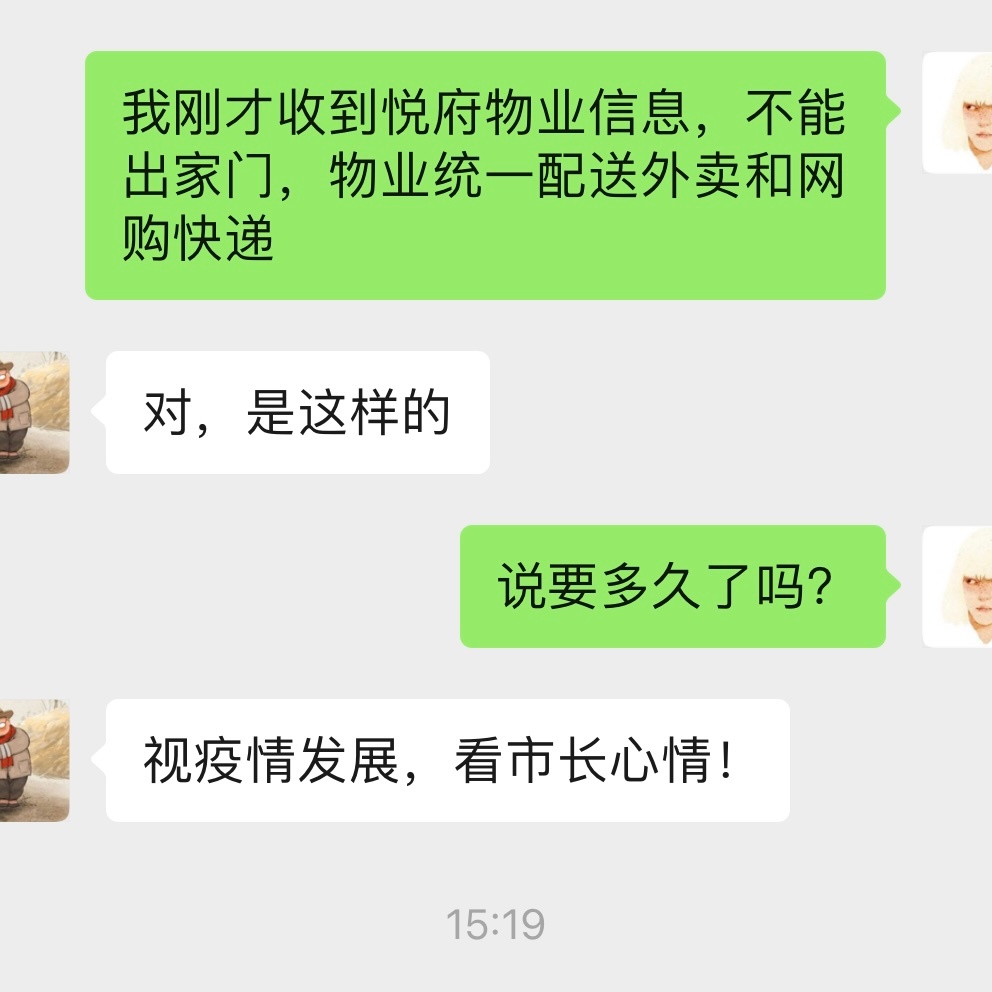
Task: Tap contact's avatar next to 对，是这样的
Action: 34,412
